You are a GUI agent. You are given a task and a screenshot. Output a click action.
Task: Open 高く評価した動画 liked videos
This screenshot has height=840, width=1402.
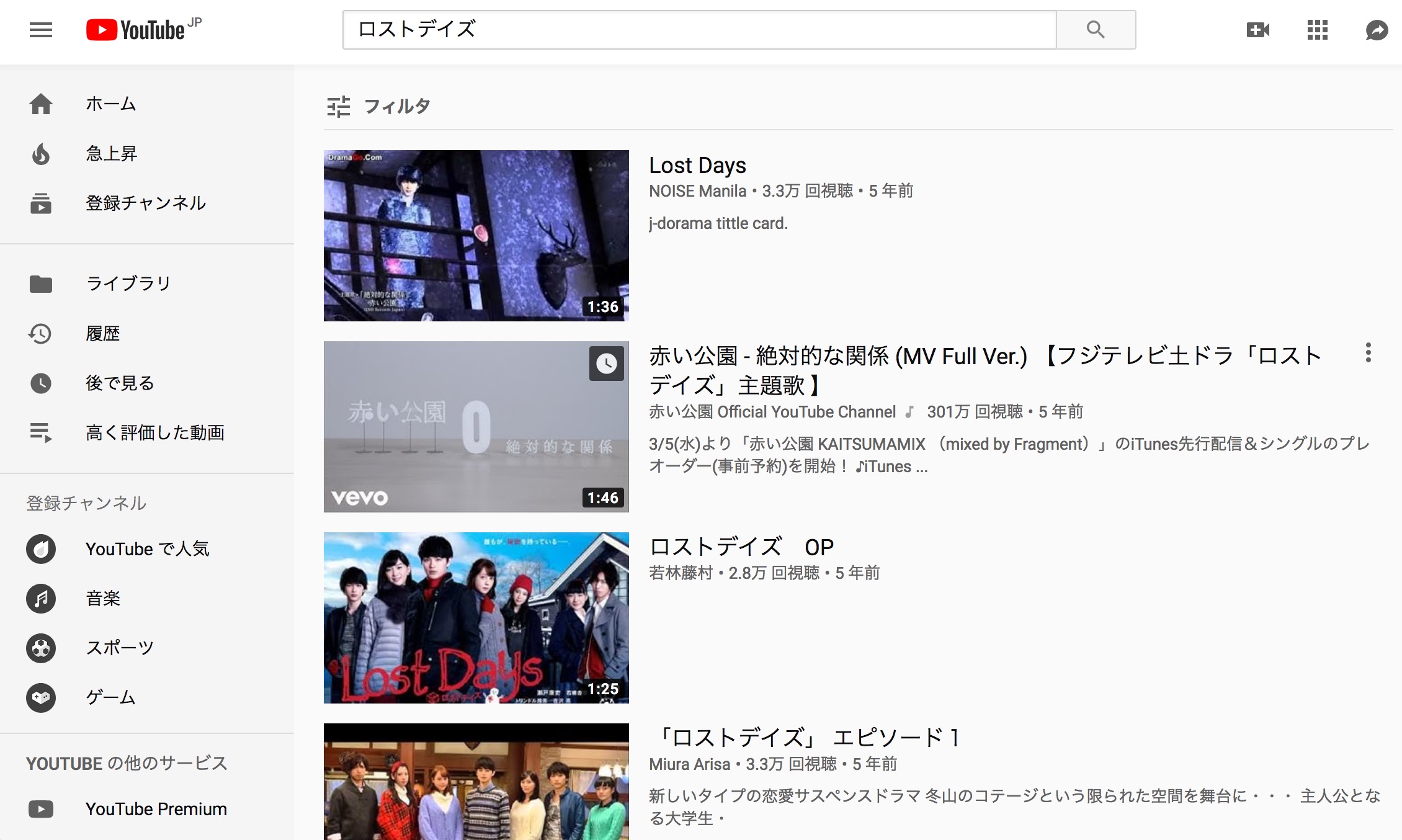coord(154,433)
